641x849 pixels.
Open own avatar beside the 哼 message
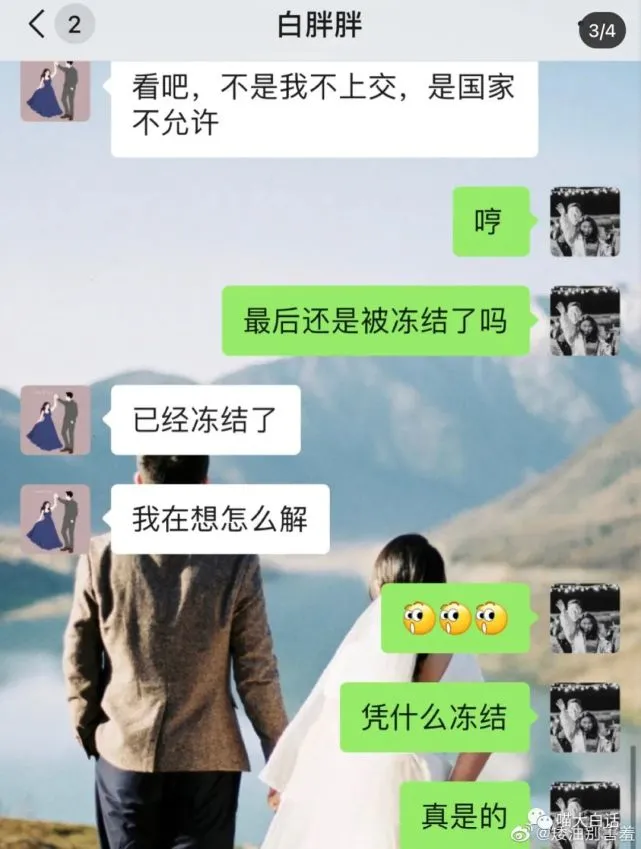(x=585, y=222)
